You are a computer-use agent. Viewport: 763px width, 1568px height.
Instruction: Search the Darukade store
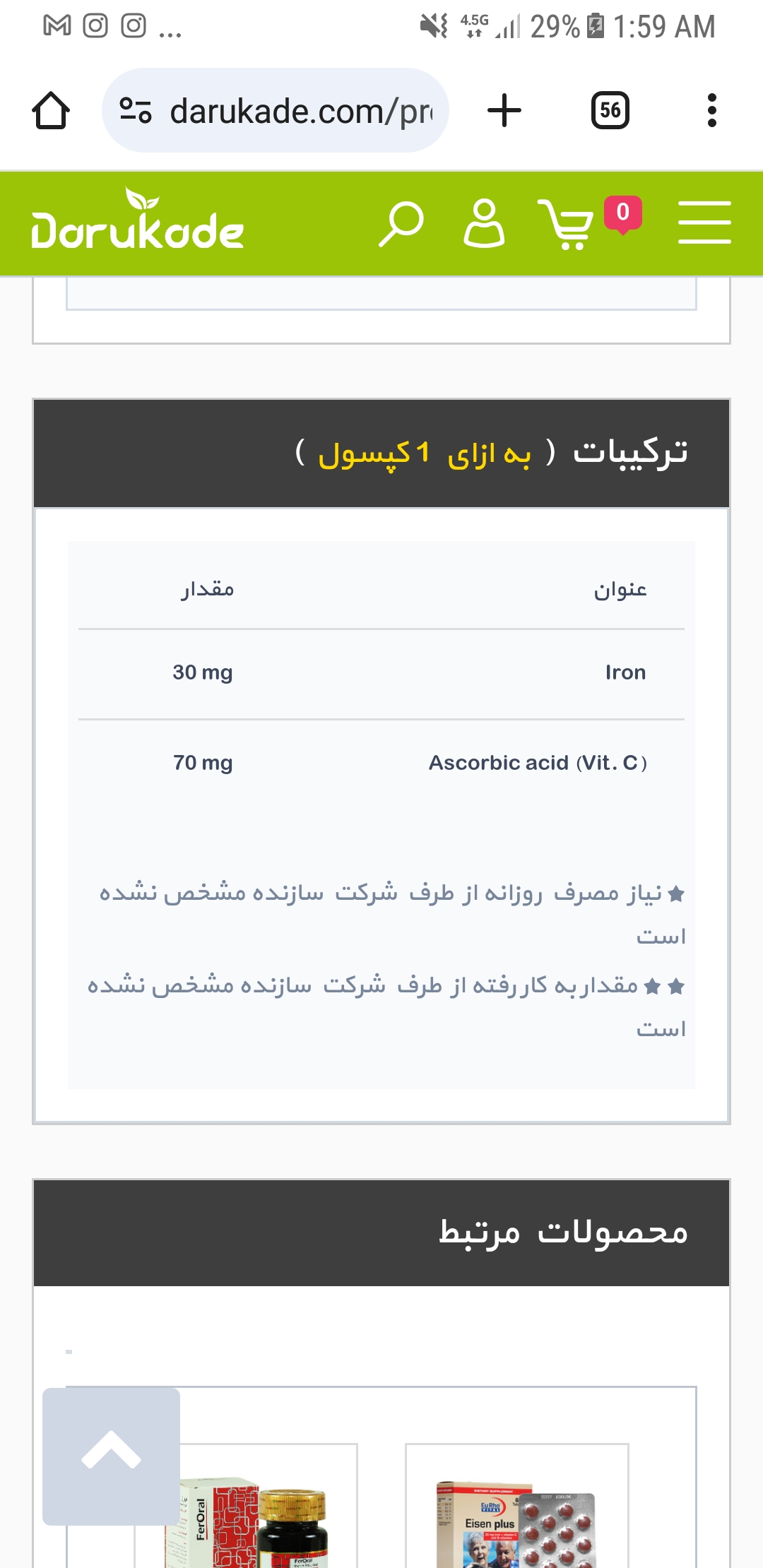point(401,223)
